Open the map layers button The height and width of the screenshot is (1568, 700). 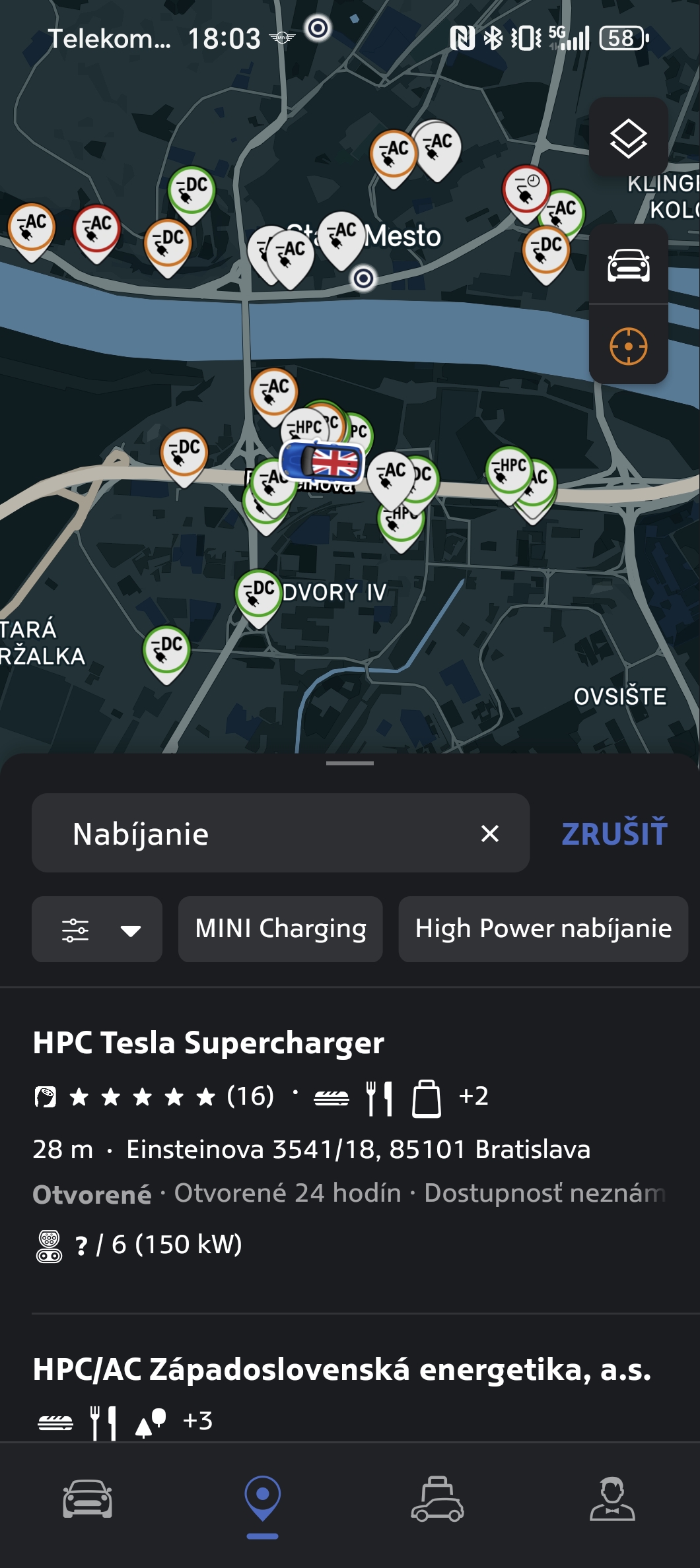point(628,137)
